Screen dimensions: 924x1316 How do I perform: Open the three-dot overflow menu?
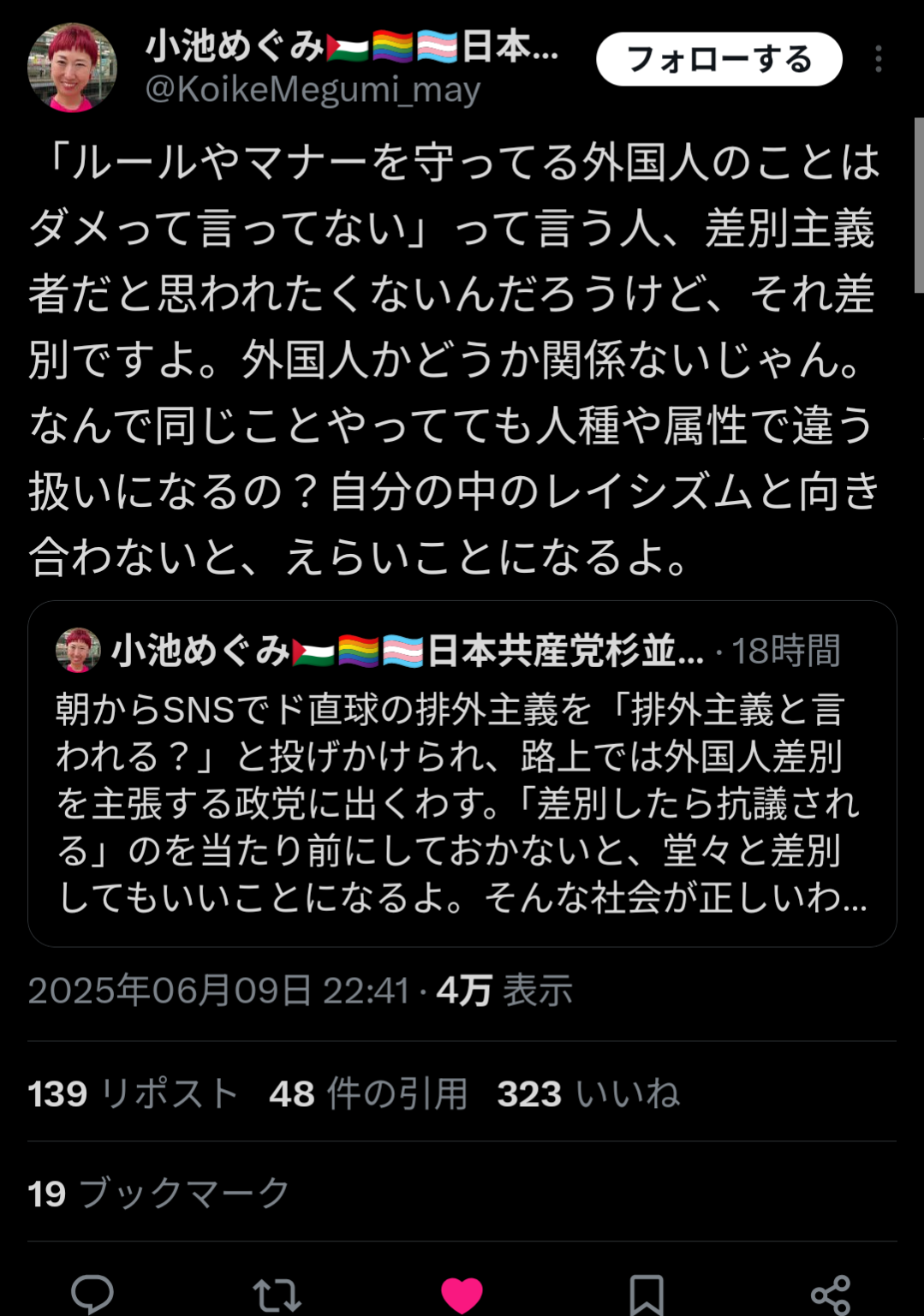coord(879,59)
